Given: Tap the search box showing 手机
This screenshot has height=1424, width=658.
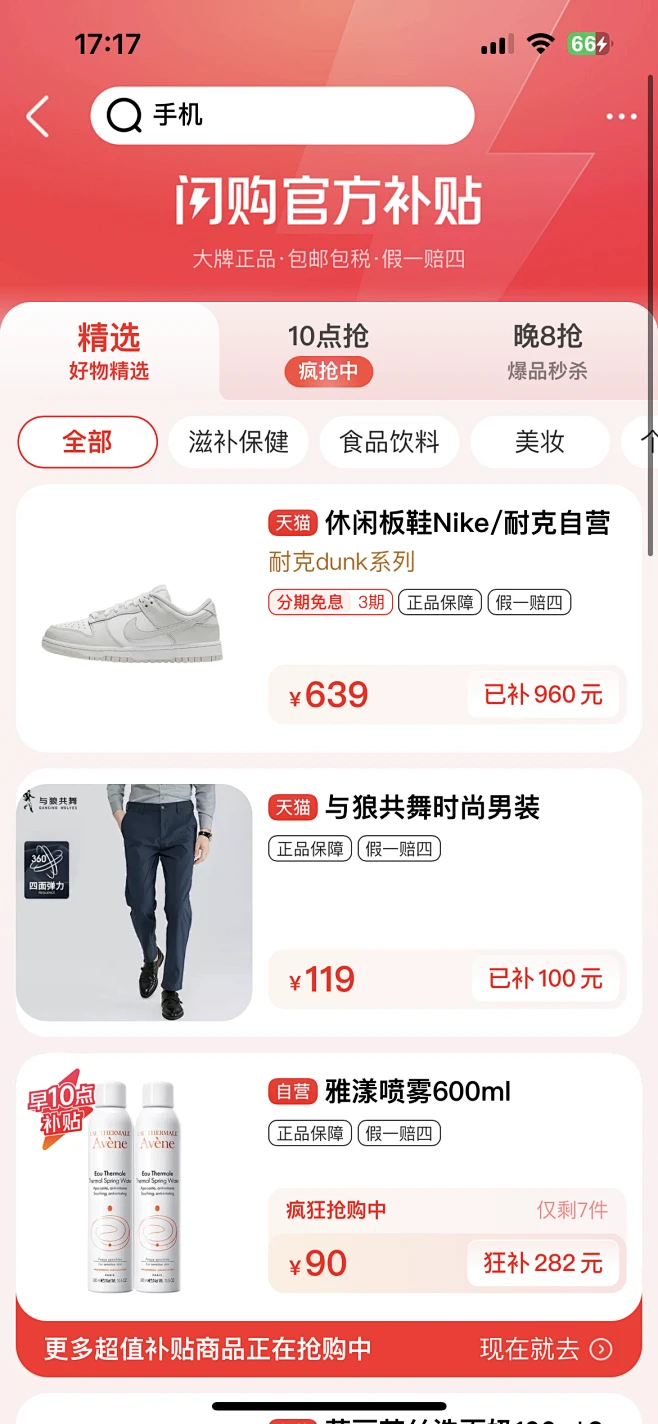Looking at the screenshot, I should (x=282, y=116).
